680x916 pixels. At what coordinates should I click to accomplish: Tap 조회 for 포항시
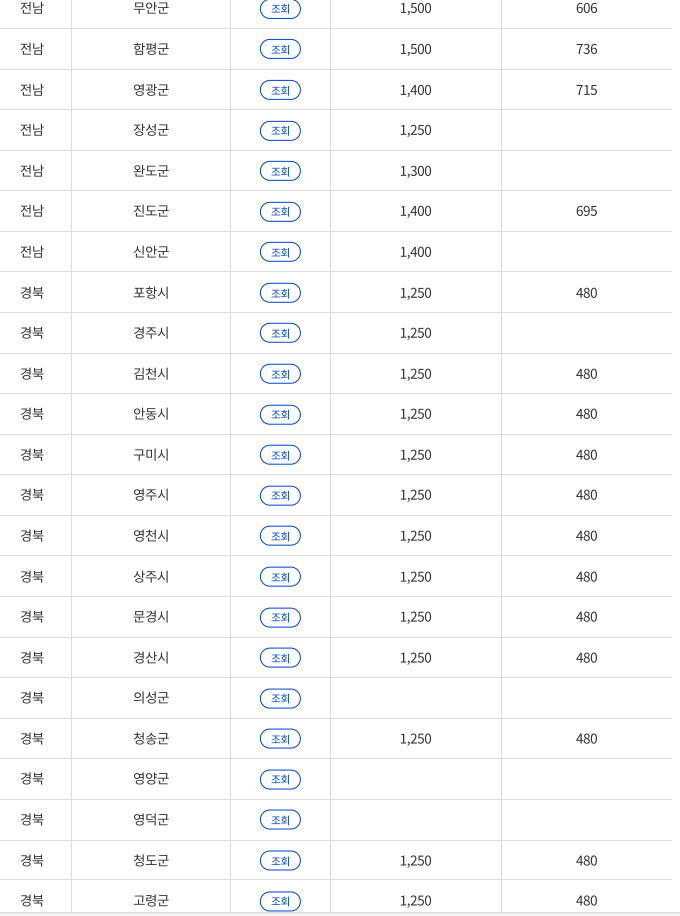click(280, 293)
